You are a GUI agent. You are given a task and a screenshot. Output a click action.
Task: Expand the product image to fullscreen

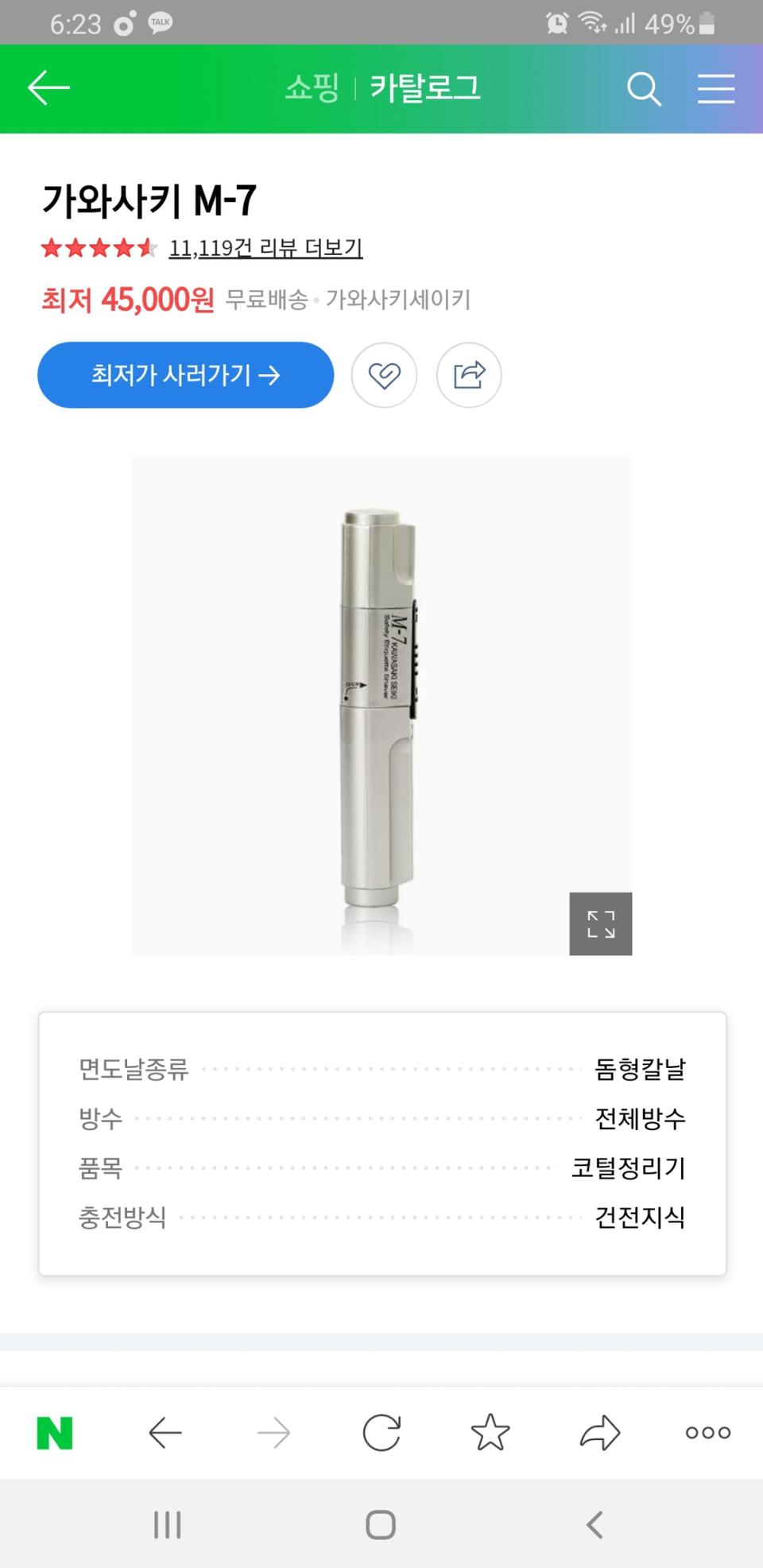(601, 925)
